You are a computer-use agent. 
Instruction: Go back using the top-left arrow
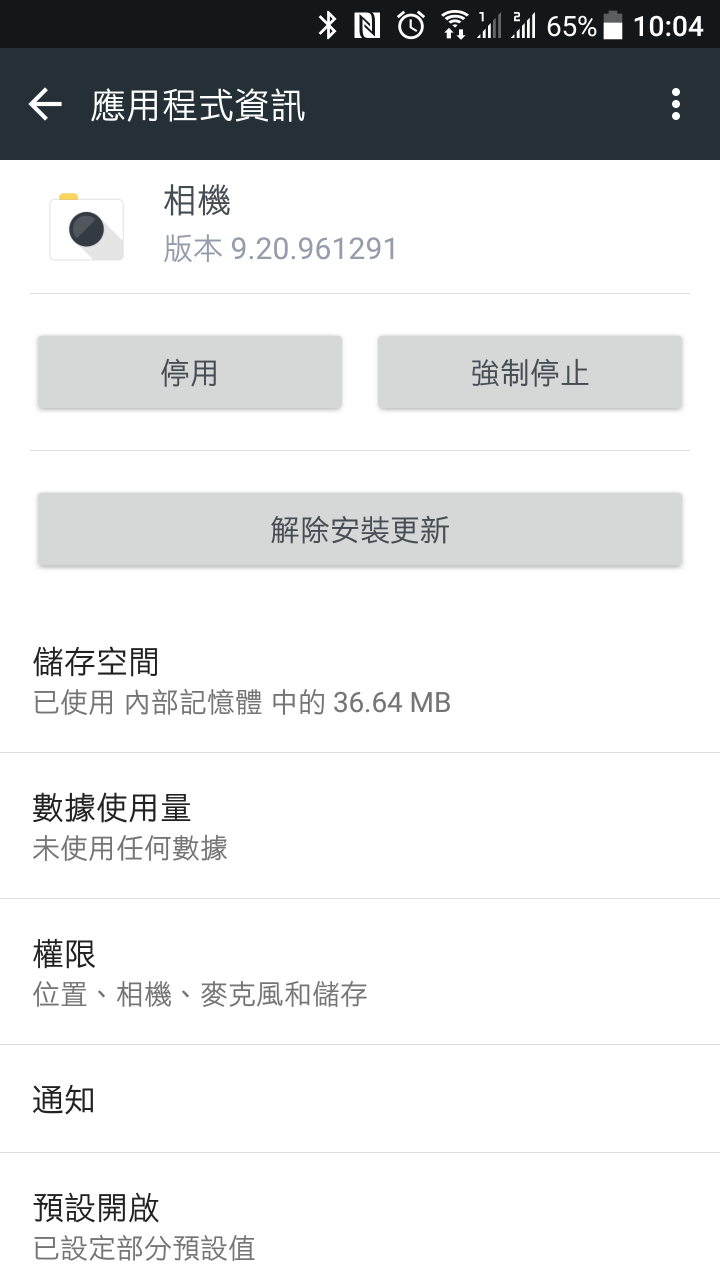click(45, 104)
